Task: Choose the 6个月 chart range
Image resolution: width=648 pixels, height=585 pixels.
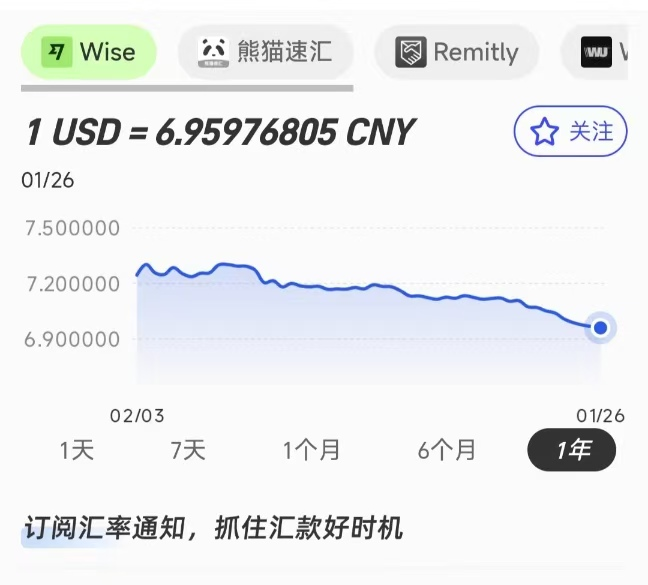Action: click(x=447, y=450)
